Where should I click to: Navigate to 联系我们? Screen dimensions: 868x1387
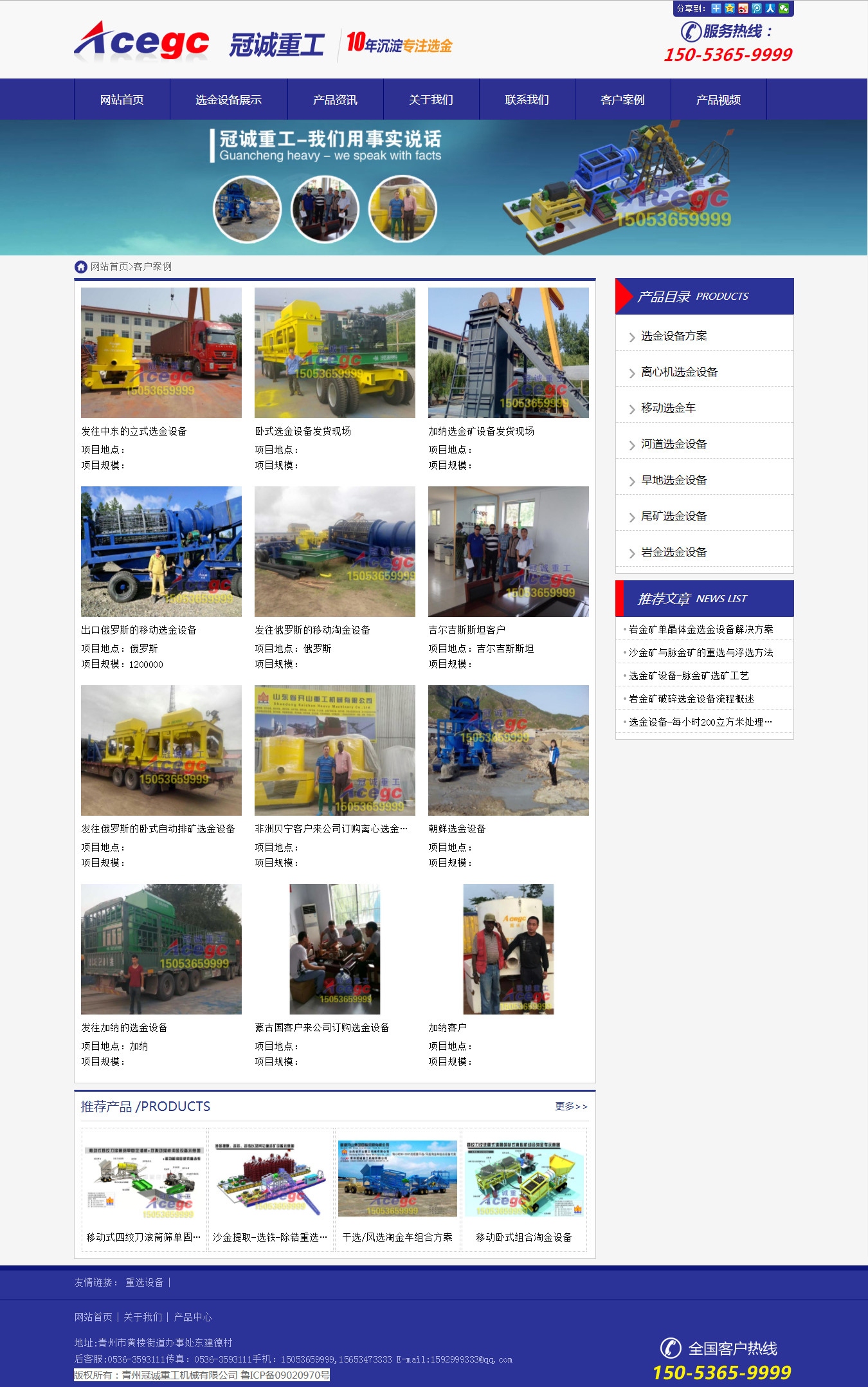527,100
